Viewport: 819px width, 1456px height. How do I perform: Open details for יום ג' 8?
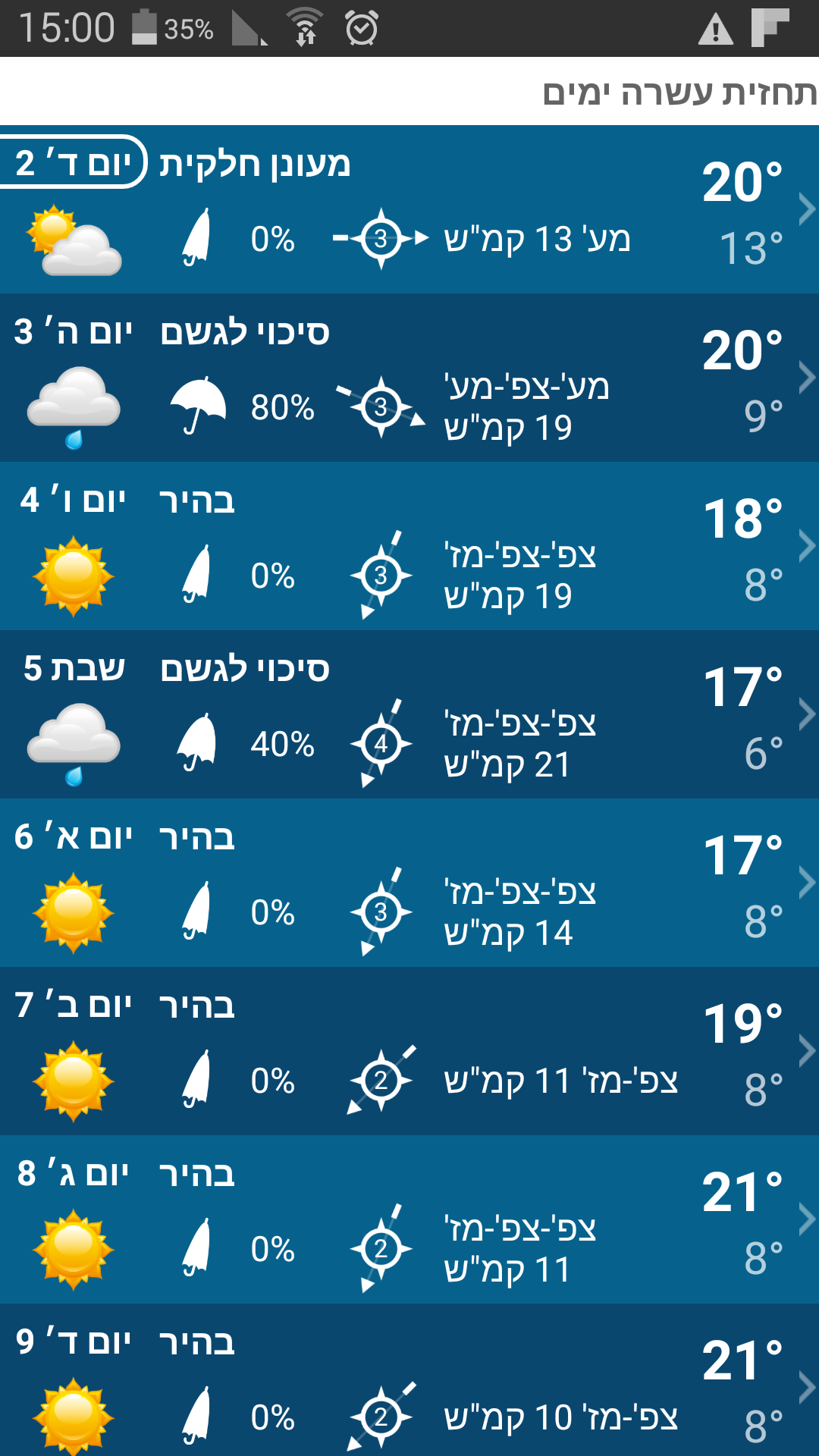click(x=409, y=1219)
